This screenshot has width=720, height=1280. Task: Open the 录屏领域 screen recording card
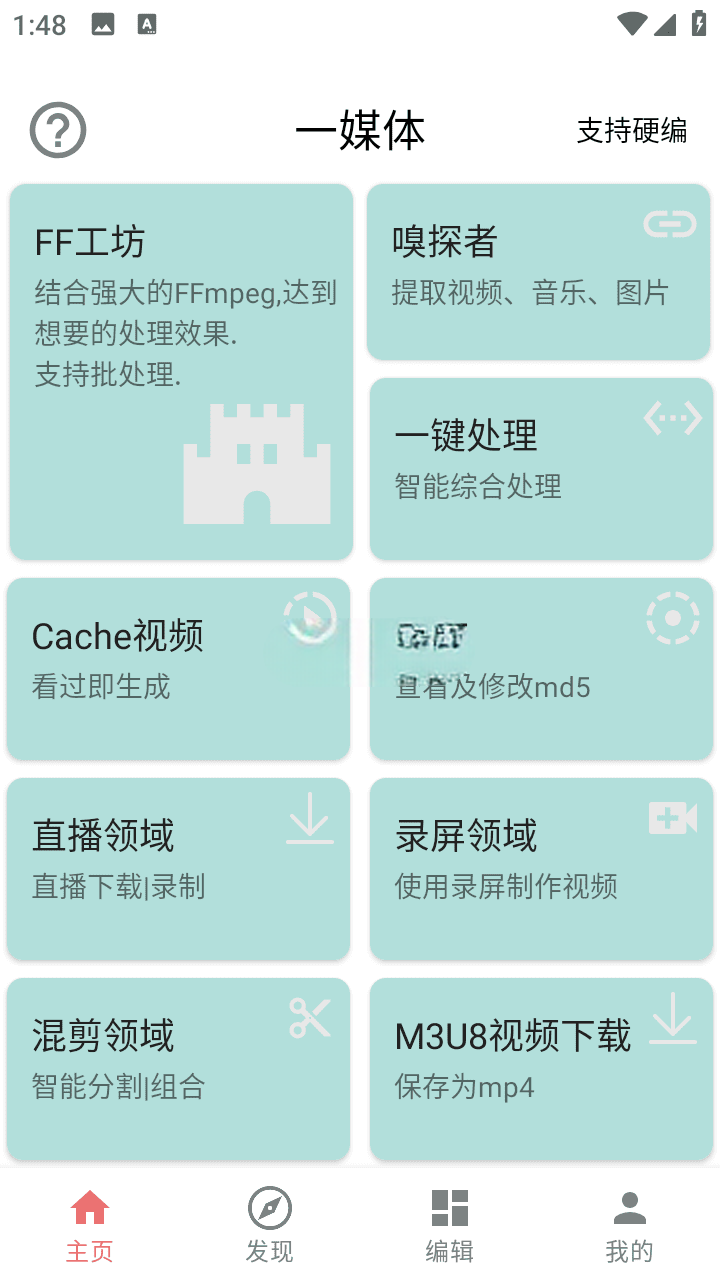(540, 868)
